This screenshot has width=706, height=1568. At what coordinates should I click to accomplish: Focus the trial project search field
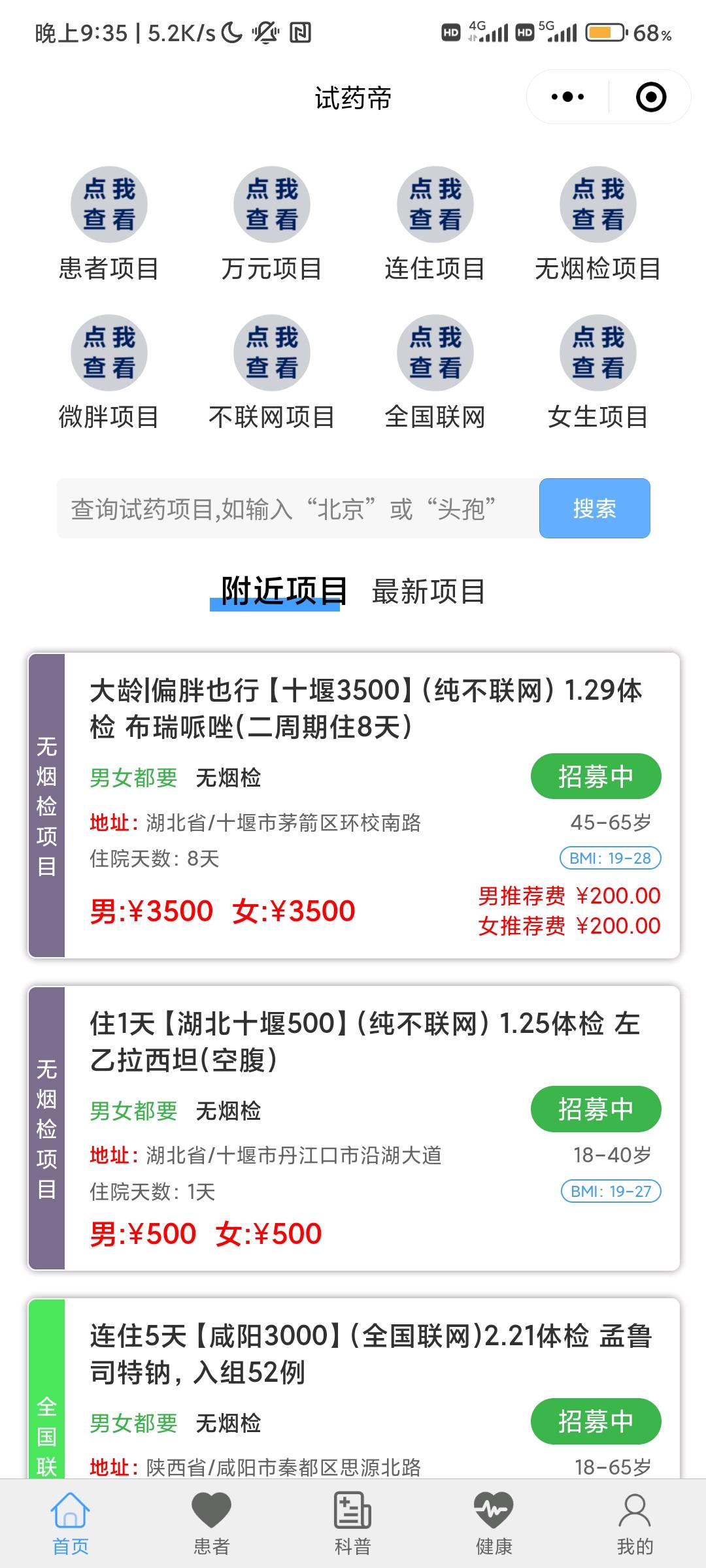point(298,508)
